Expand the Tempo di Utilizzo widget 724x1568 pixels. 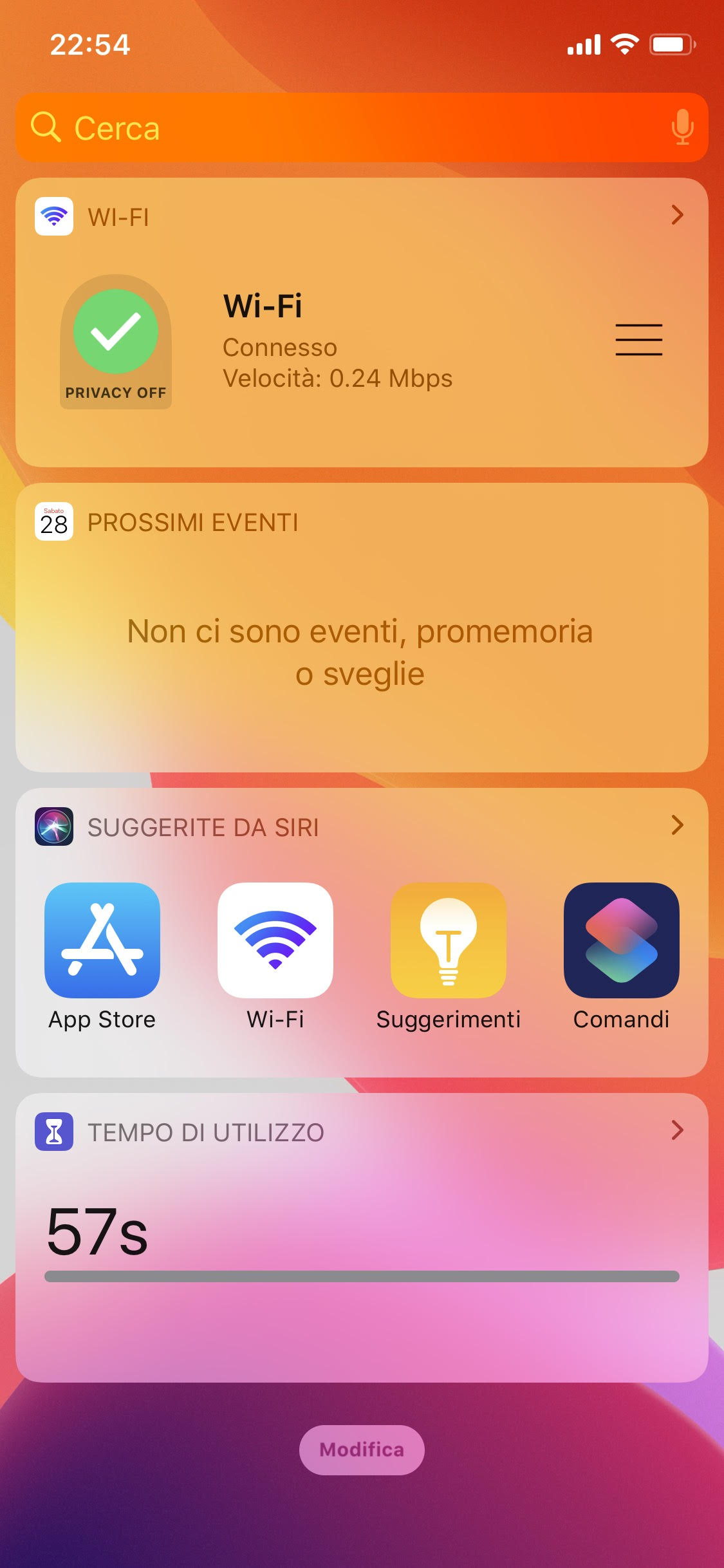click(677, 1130)
